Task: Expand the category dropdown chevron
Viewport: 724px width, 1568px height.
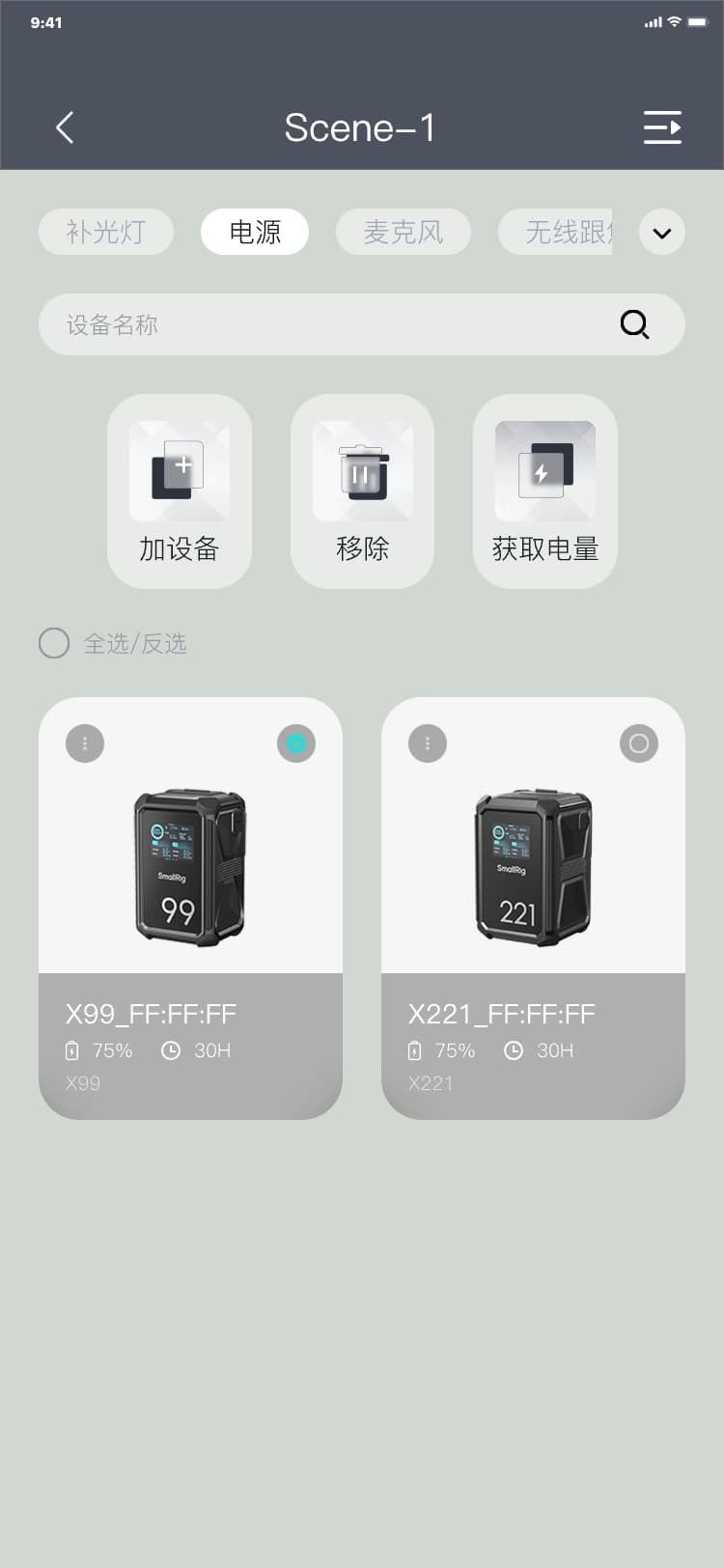Action: click(x=662, y=233)
